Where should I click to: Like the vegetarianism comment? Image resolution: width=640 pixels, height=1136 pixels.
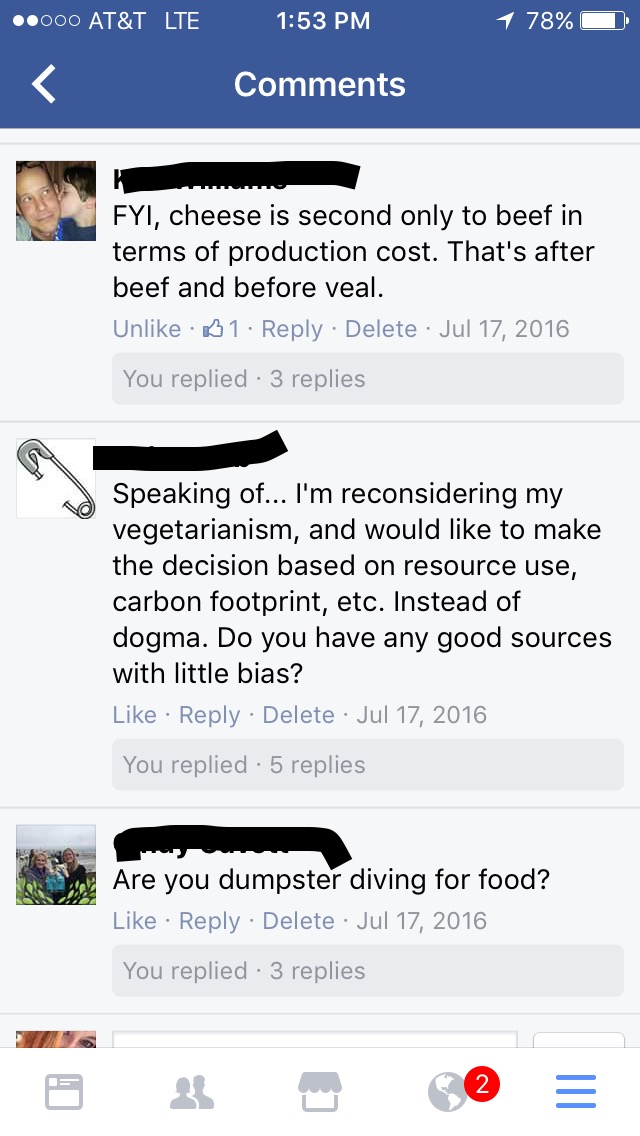pos(134,715)
